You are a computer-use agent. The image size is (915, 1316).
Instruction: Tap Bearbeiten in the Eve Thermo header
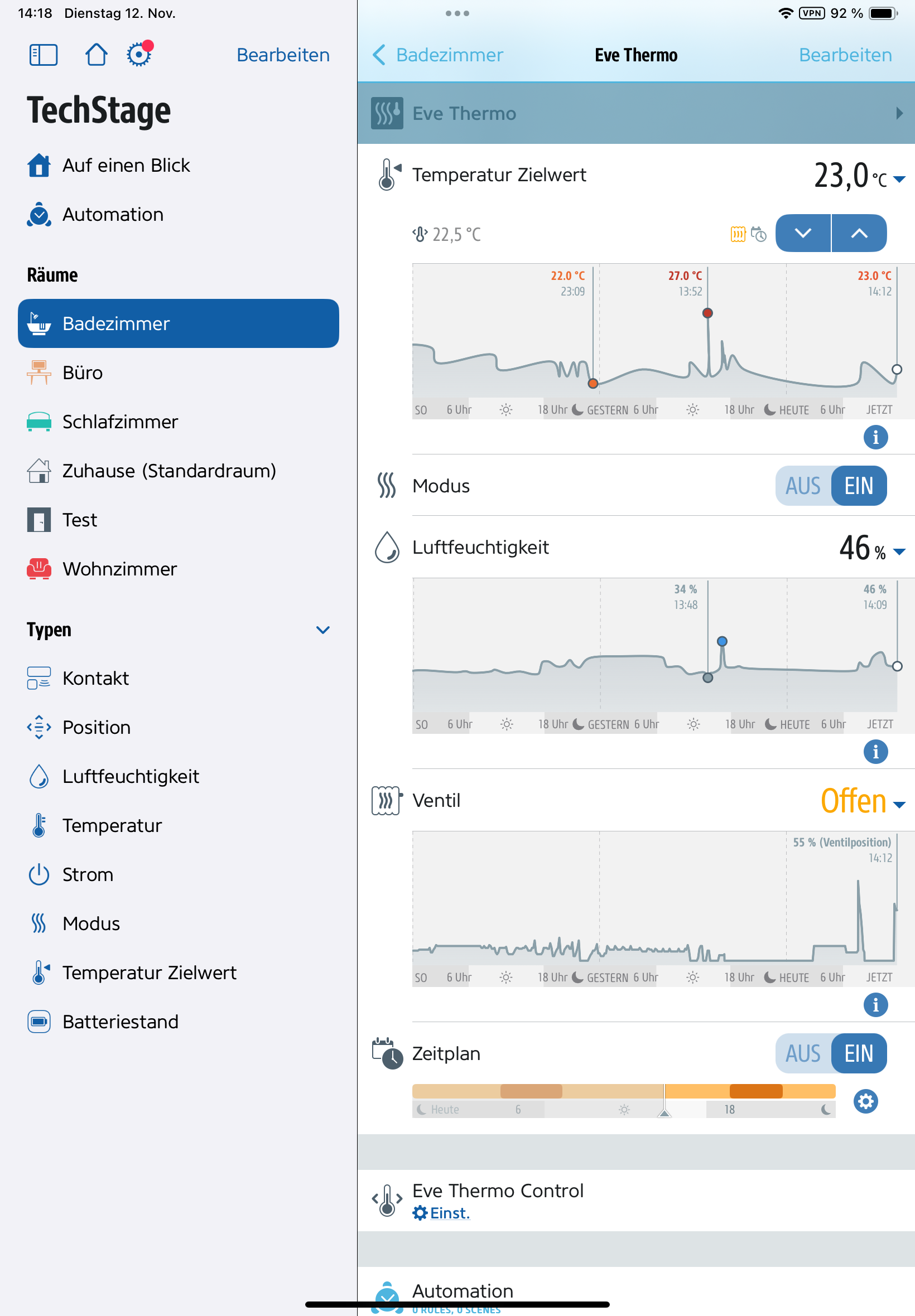point(845,55)
